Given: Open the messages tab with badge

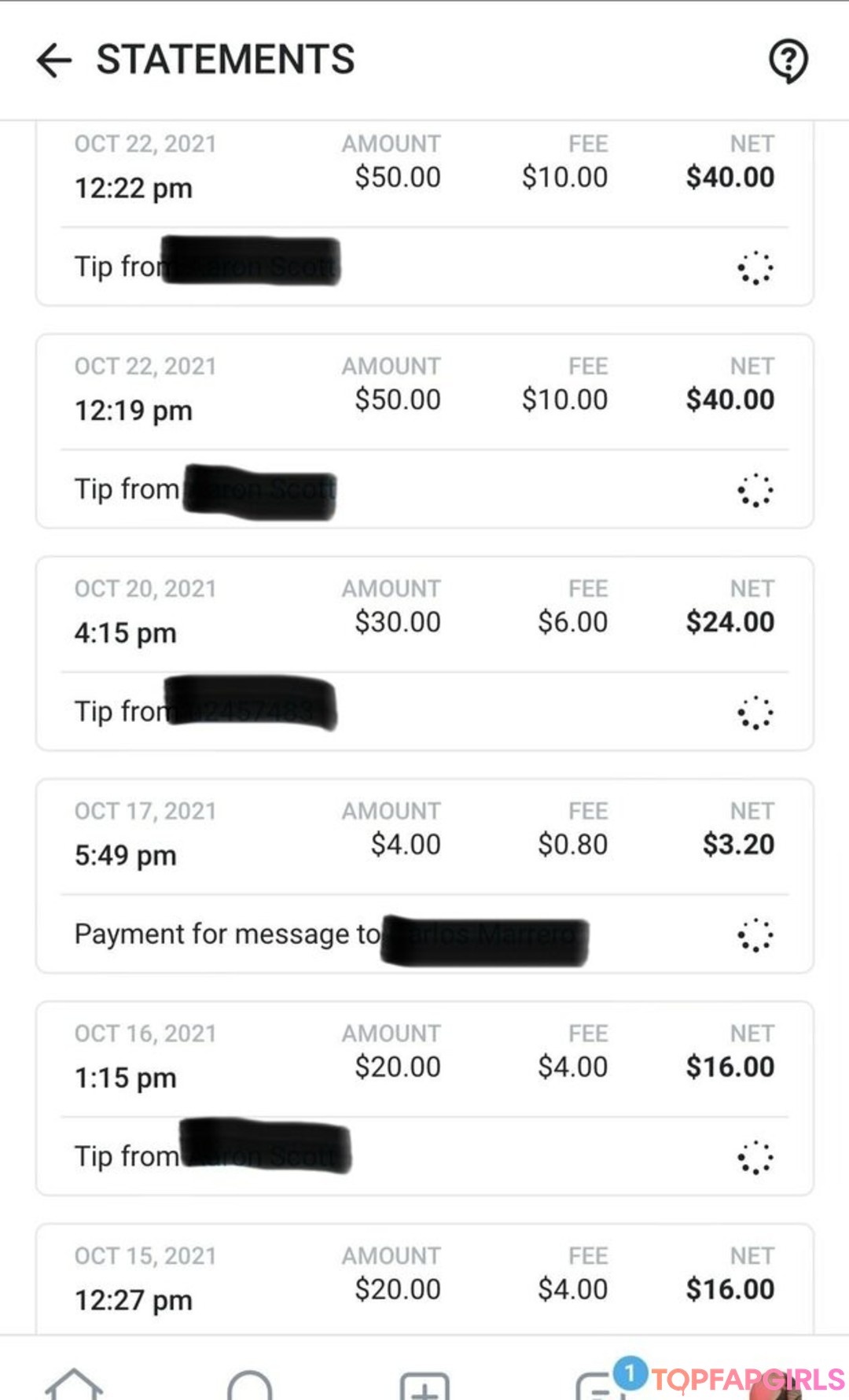Looking at the screenshot, I should 601,1386.
